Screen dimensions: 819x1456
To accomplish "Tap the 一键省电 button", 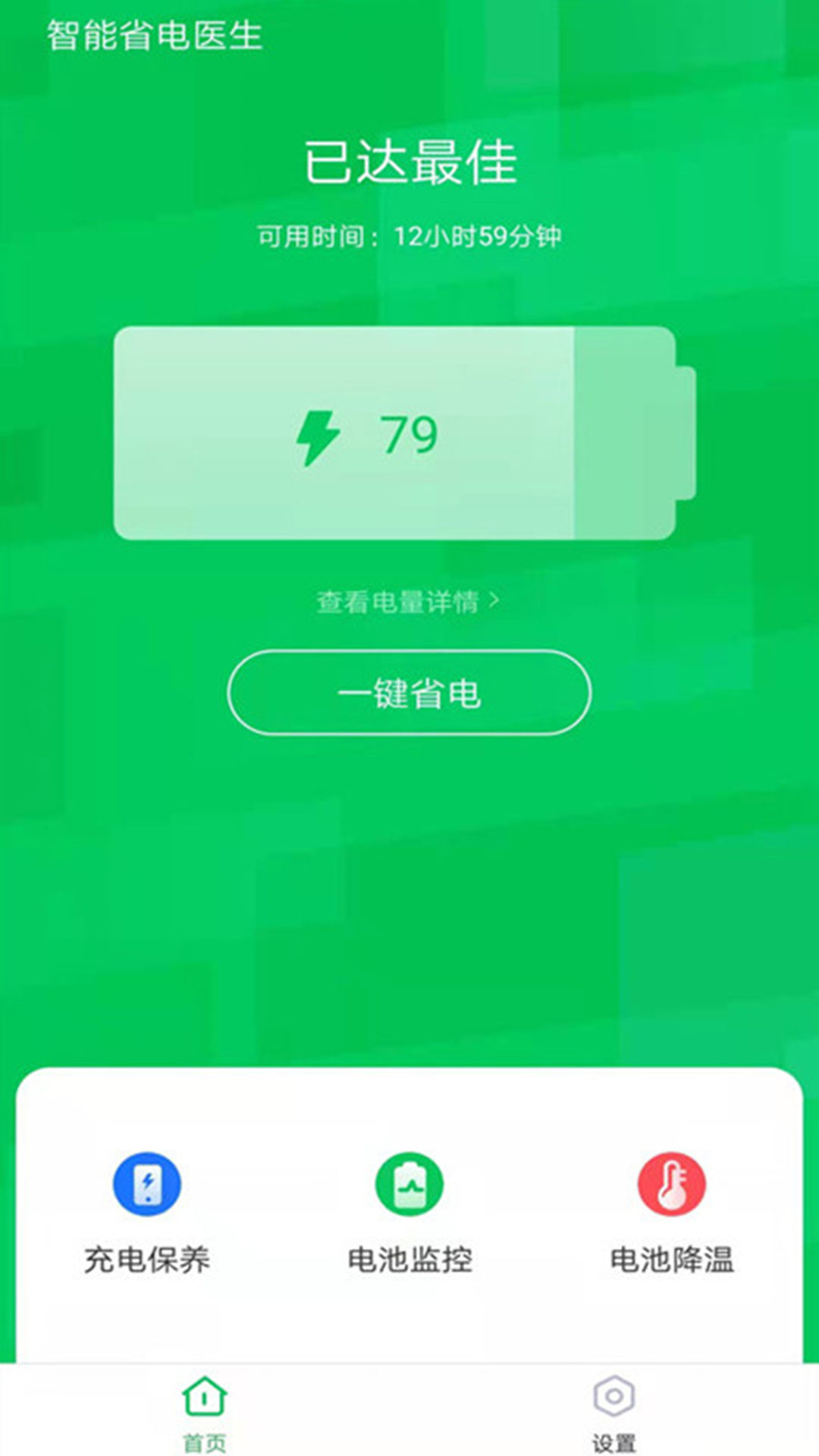I will click(x=409, y=692).
